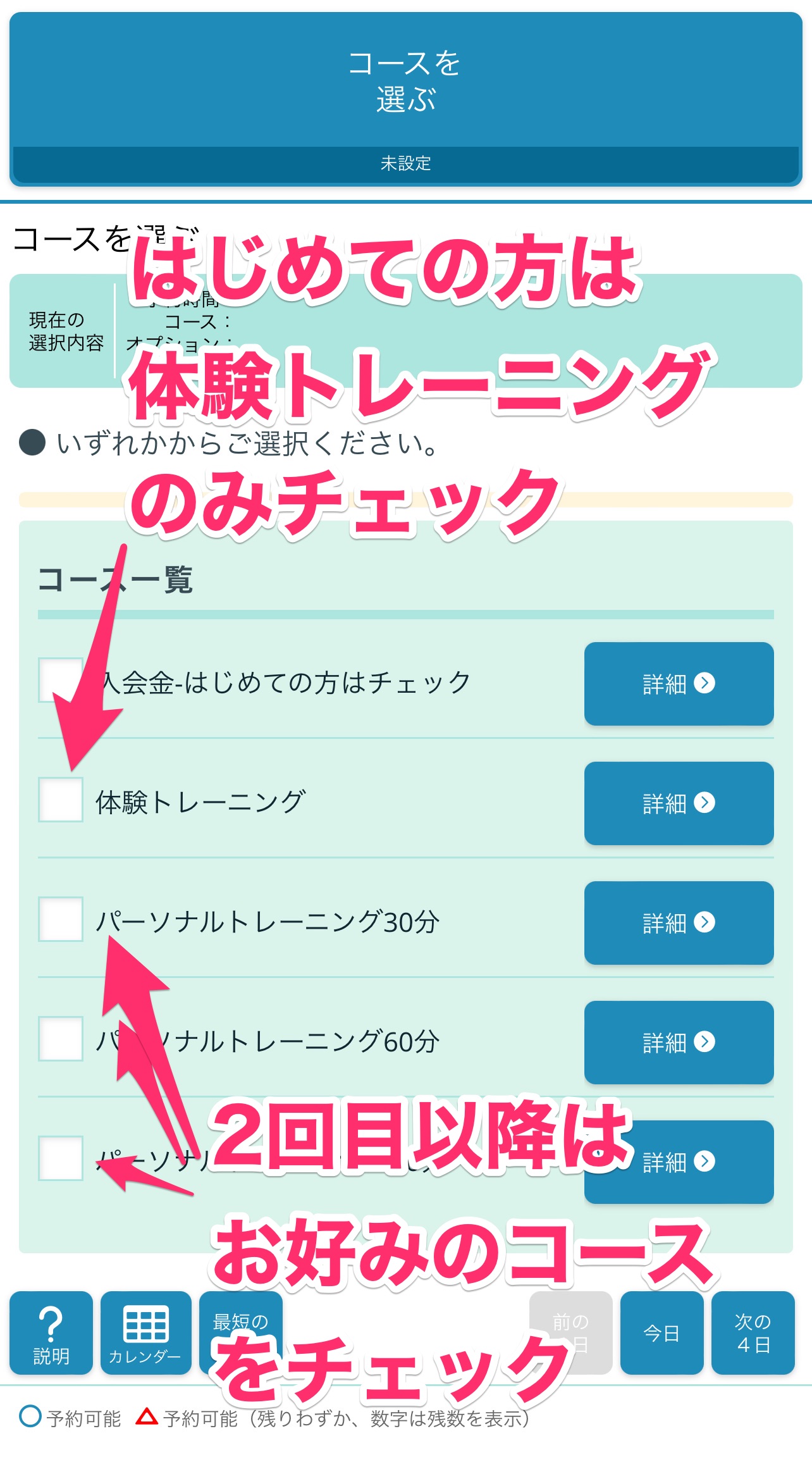This screenshot has height=1462, width=812.
Task: Jump to 今日
Action: (x=661, y=1333)
